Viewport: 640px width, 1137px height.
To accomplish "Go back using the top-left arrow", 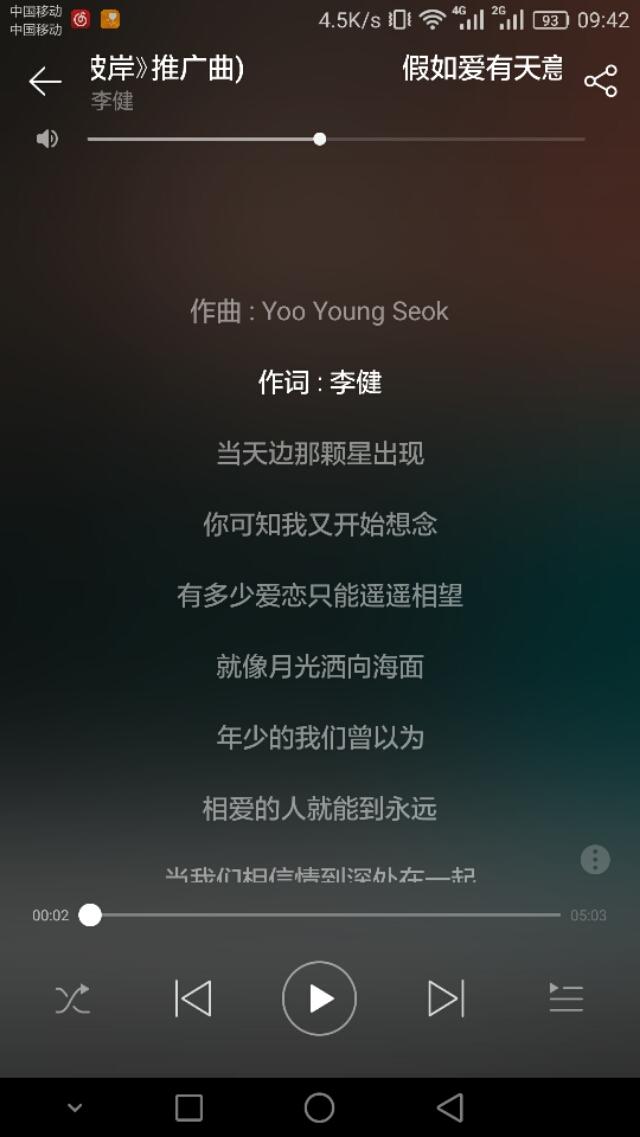I will (x=45, y=82).
